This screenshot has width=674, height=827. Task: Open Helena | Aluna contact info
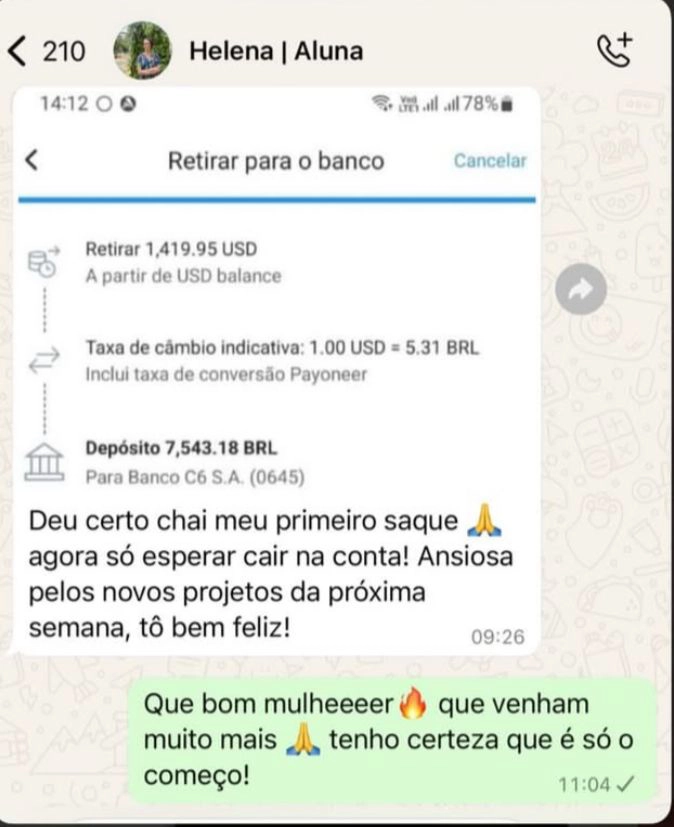(275, 51)
